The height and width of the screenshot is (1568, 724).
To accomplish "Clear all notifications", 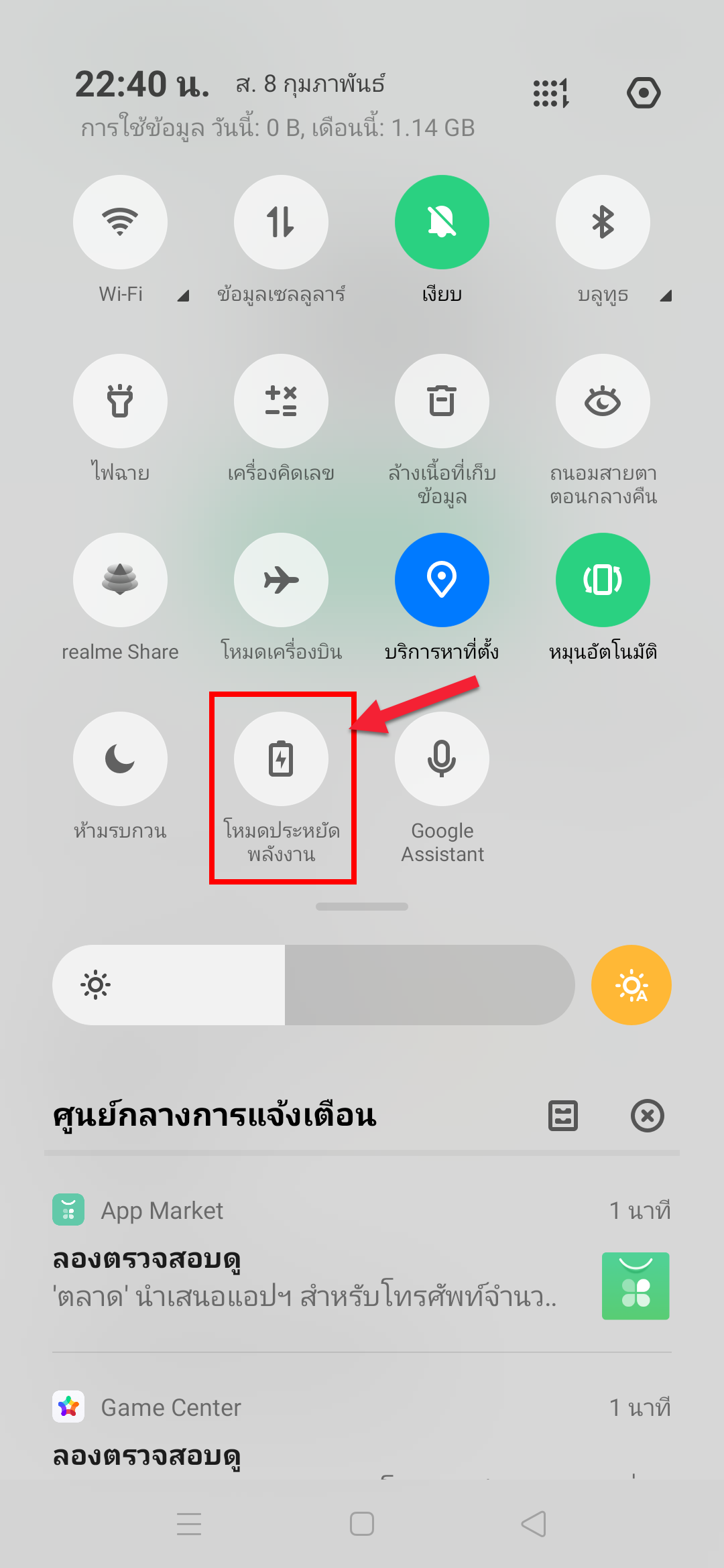I will click(647, 1116).
